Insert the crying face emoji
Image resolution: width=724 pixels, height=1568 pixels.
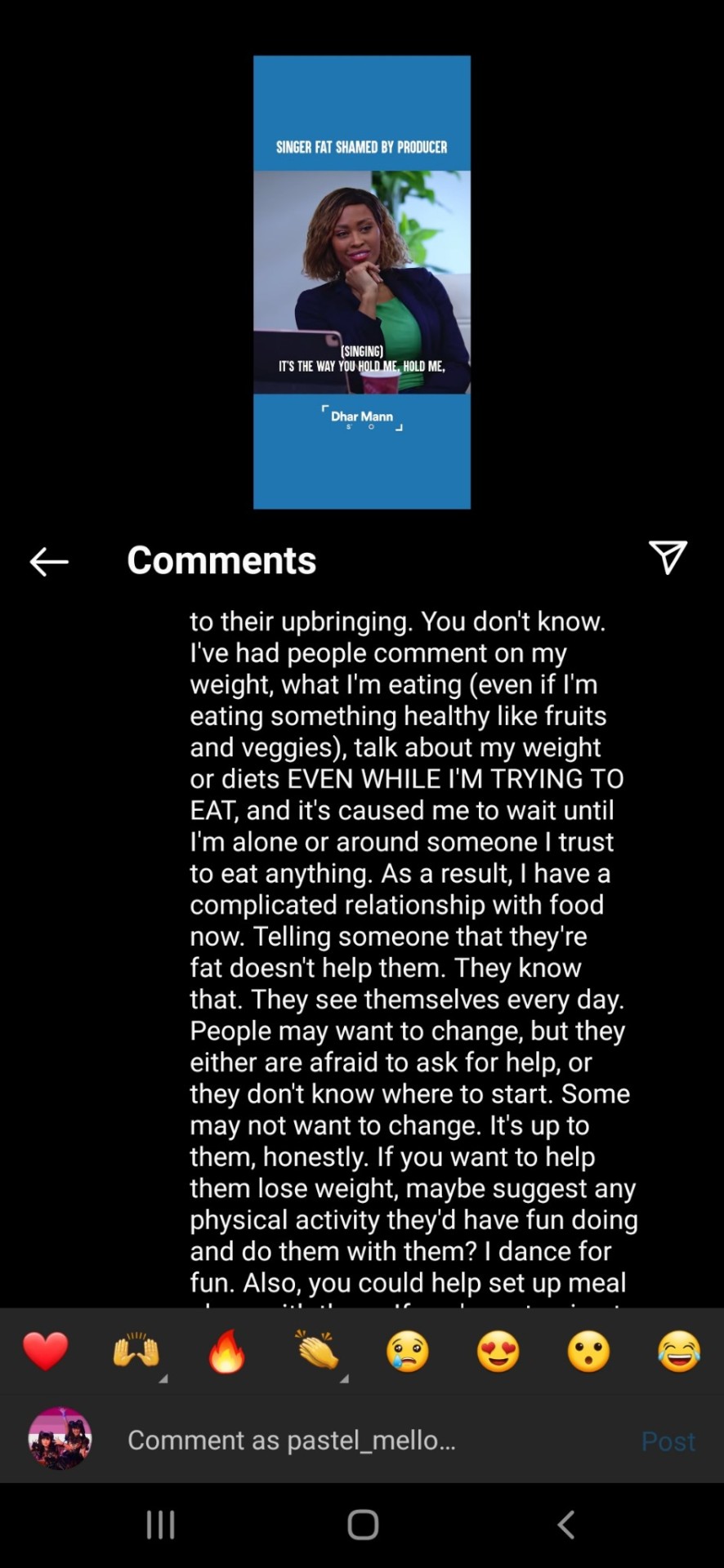pos(408,1350)
